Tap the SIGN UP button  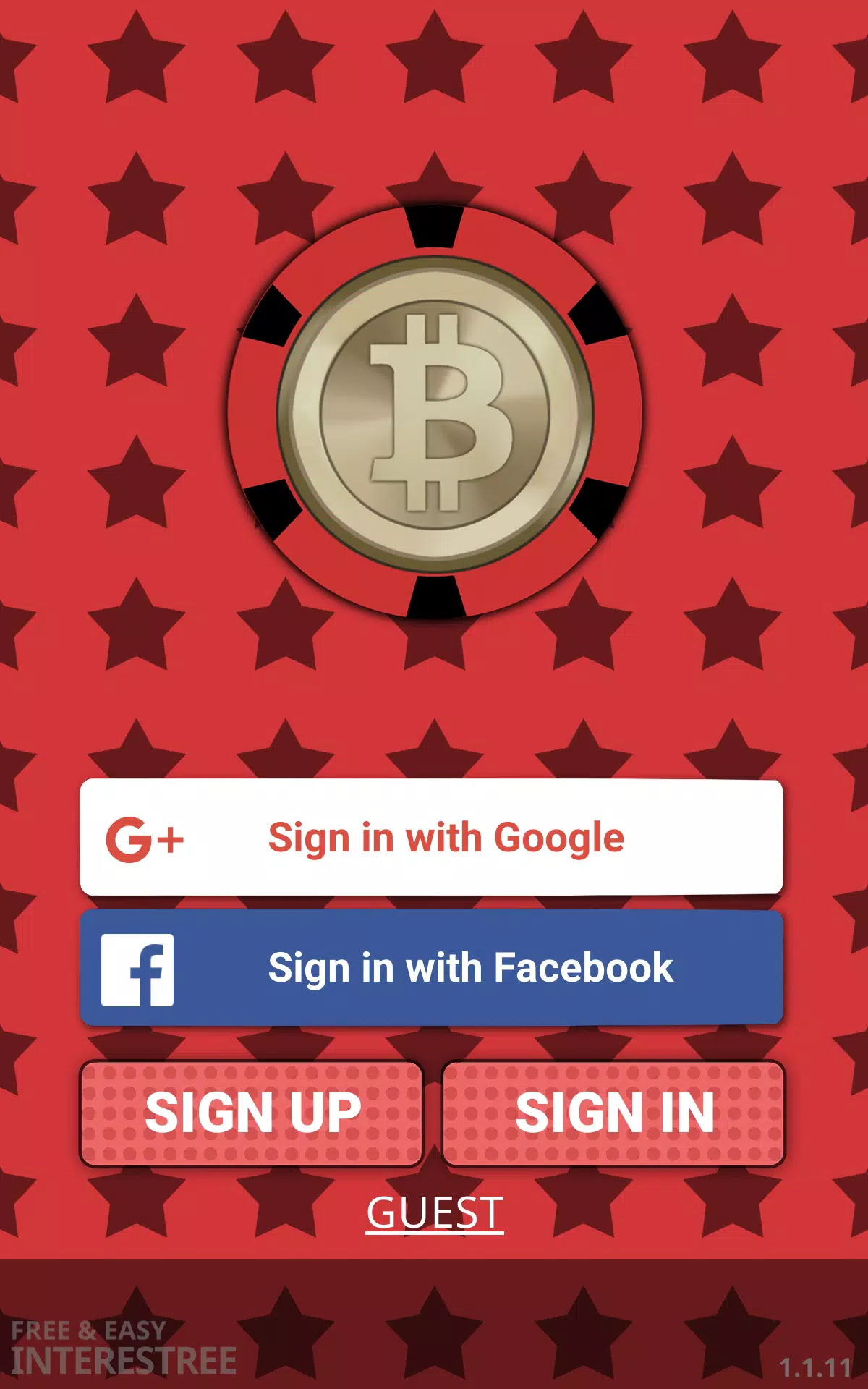click(x=251, y=1113)
